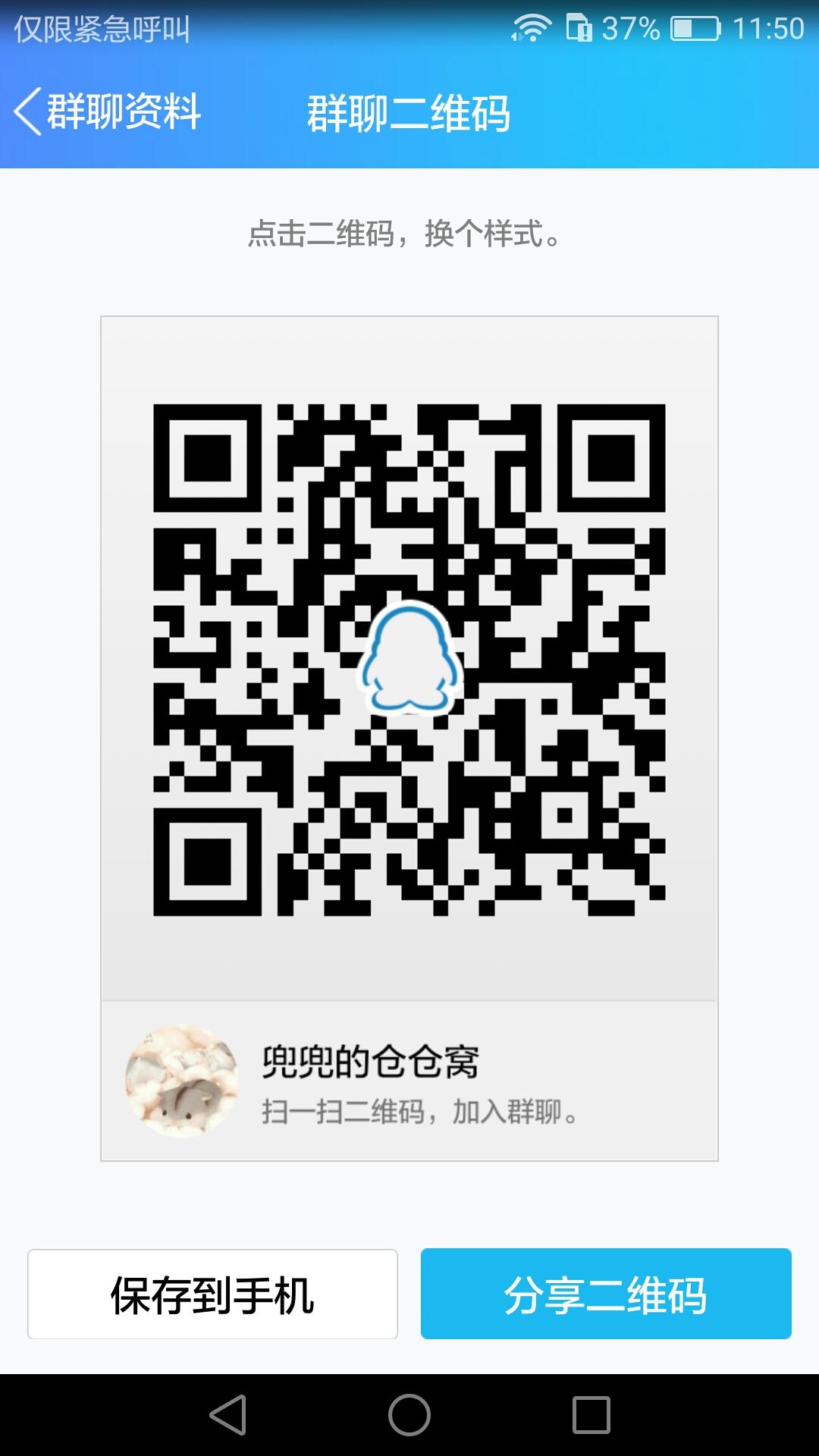The height and width of the screenshot is (1456, 819).
Task: Tap the 保存到手机 button to save QR code
Action: pos(211,1291)
